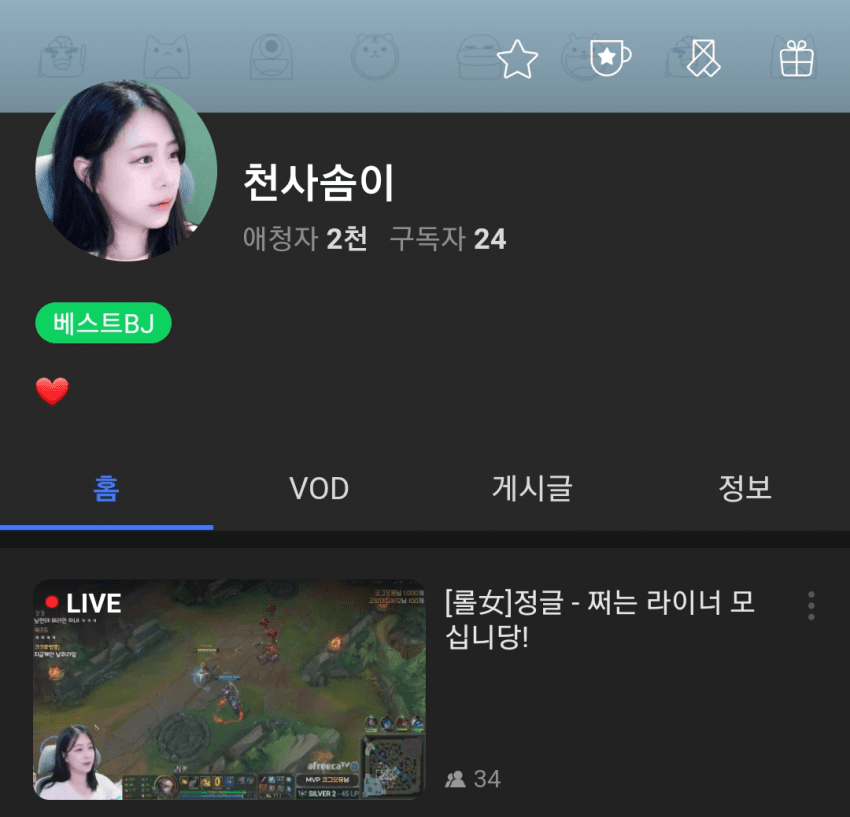View 천사솜이 profile picture
Screen dimensions: 850x817
click(126, 171)
